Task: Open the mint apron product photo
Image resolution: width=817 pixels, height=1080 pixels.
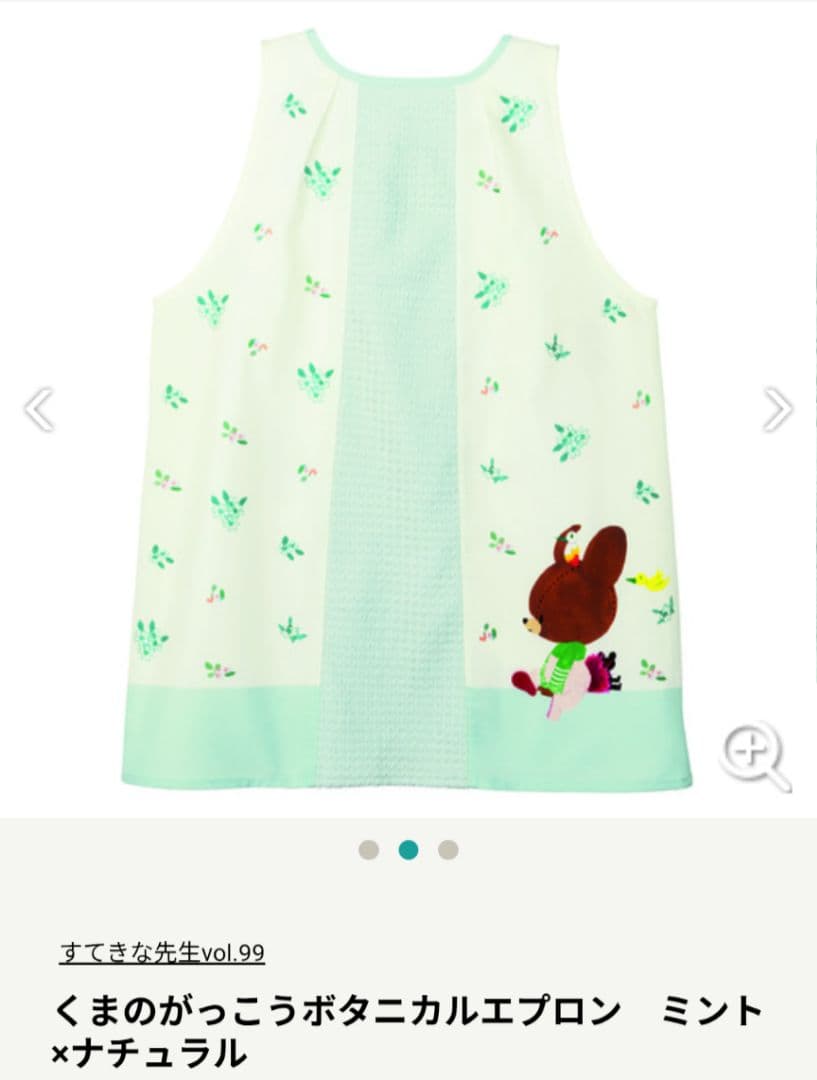Action: pos(410,410)
